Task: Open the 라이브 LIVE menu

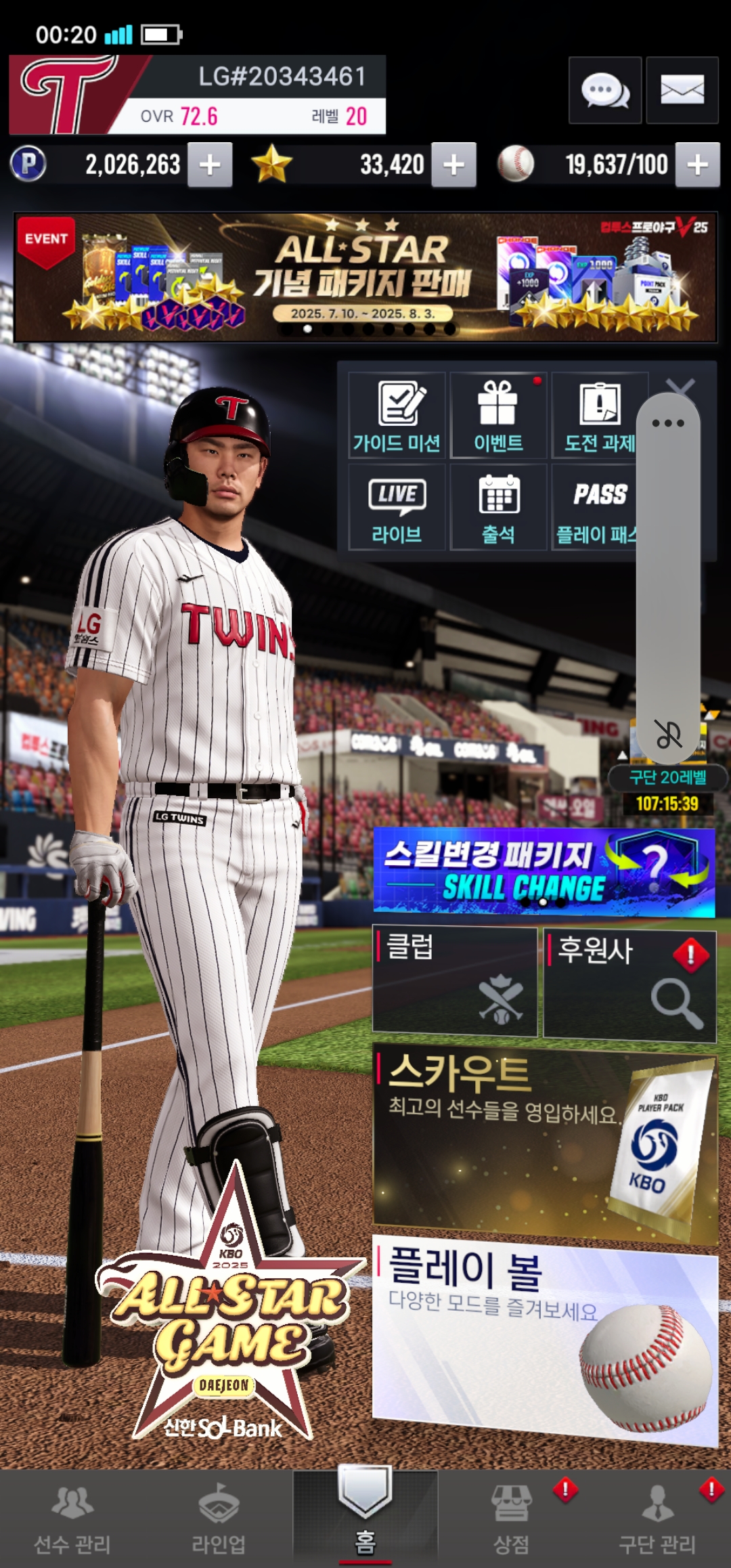Action: tap(397, 506)
